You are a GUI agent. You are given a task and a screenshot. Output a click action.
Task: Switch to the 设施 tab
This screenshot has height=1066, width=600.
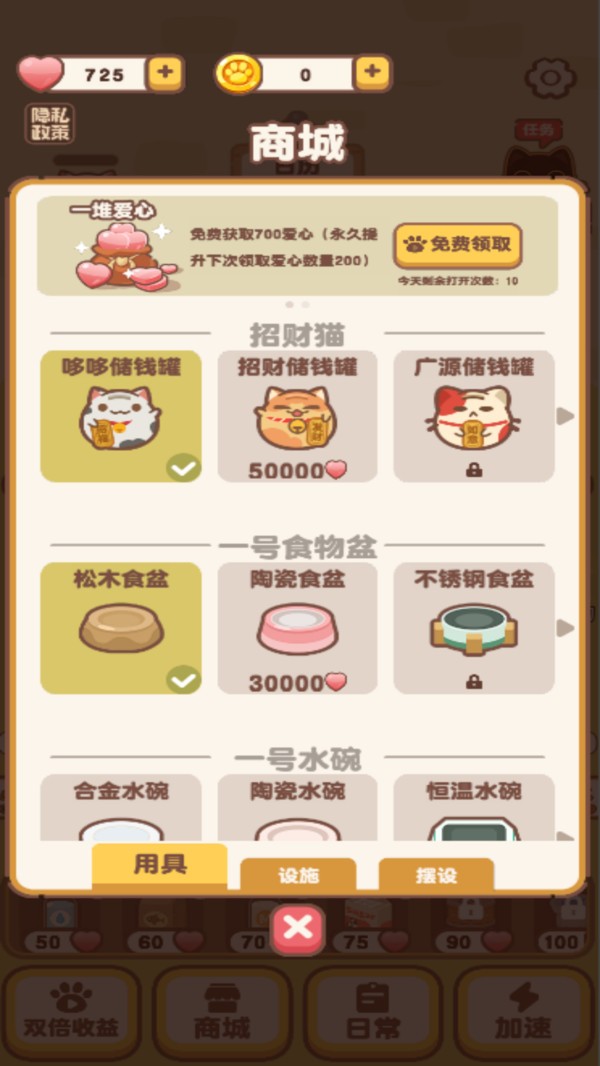pyautogui.click(x=298, y=875)
